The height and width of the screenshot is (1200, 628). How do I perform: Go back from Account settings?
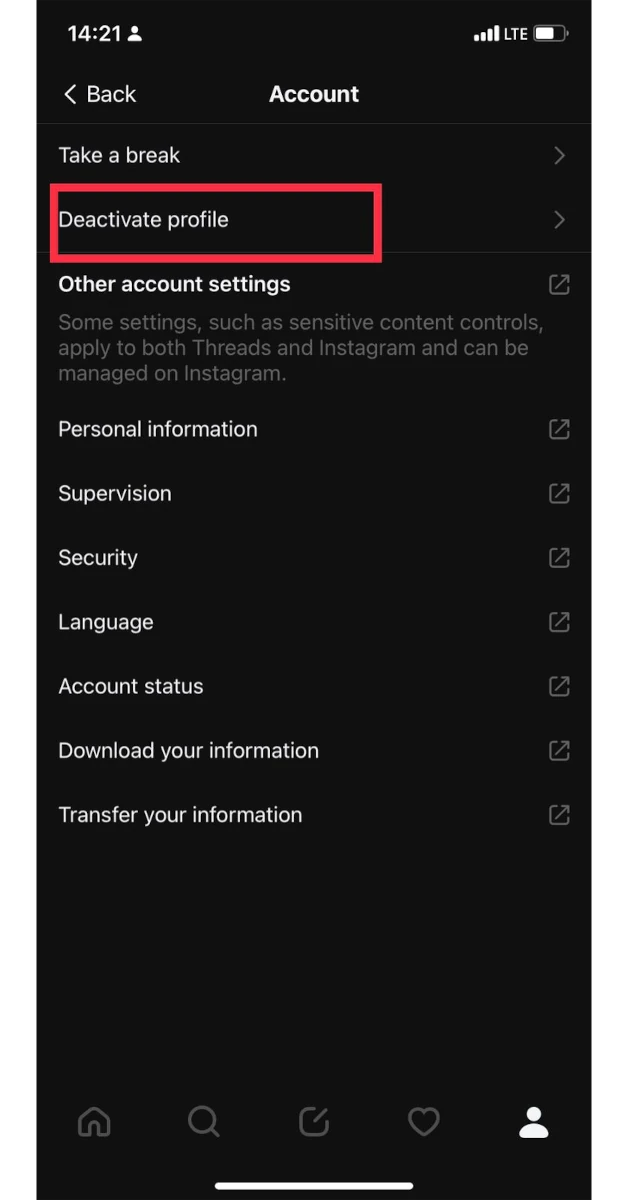99,94
